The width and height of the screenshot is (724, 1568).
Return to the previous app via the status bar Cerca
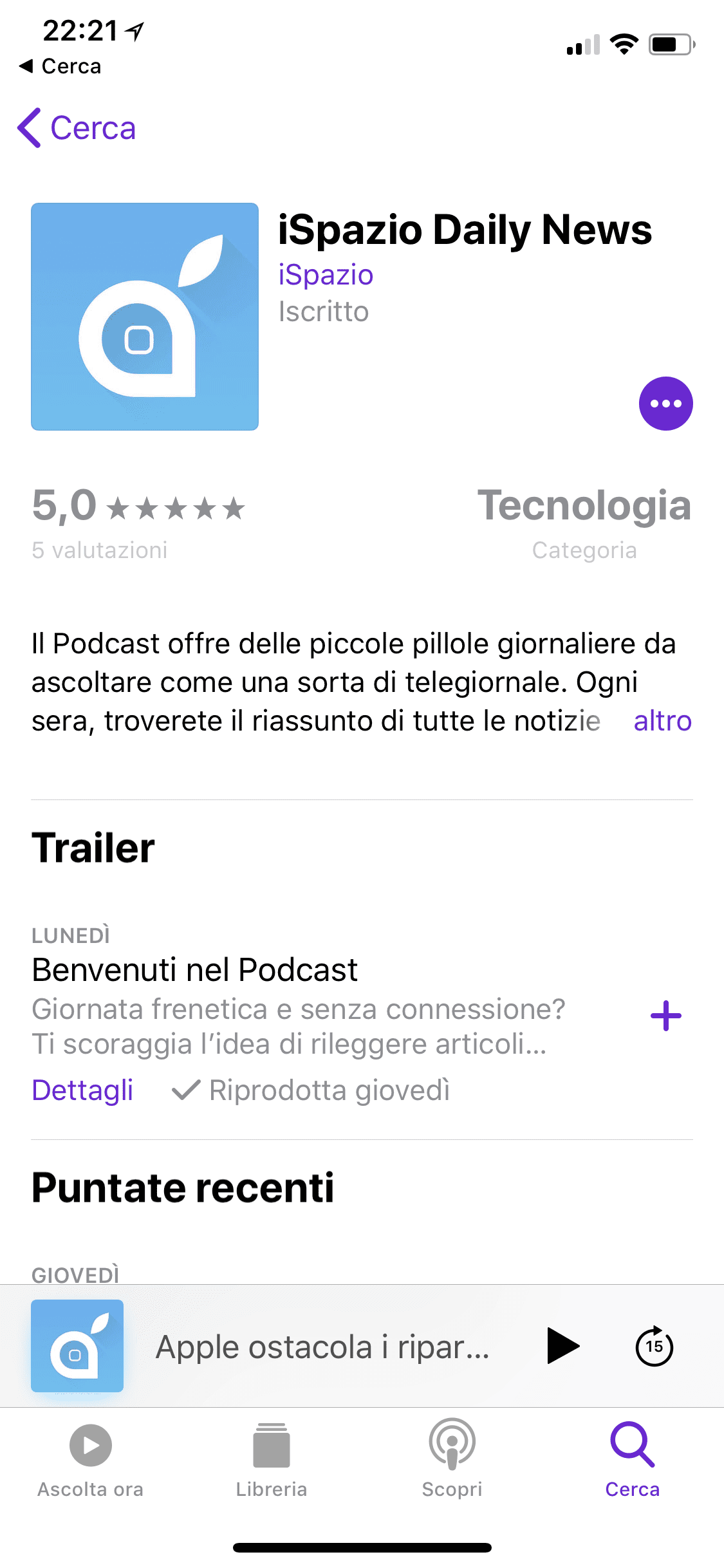[60, 66]
